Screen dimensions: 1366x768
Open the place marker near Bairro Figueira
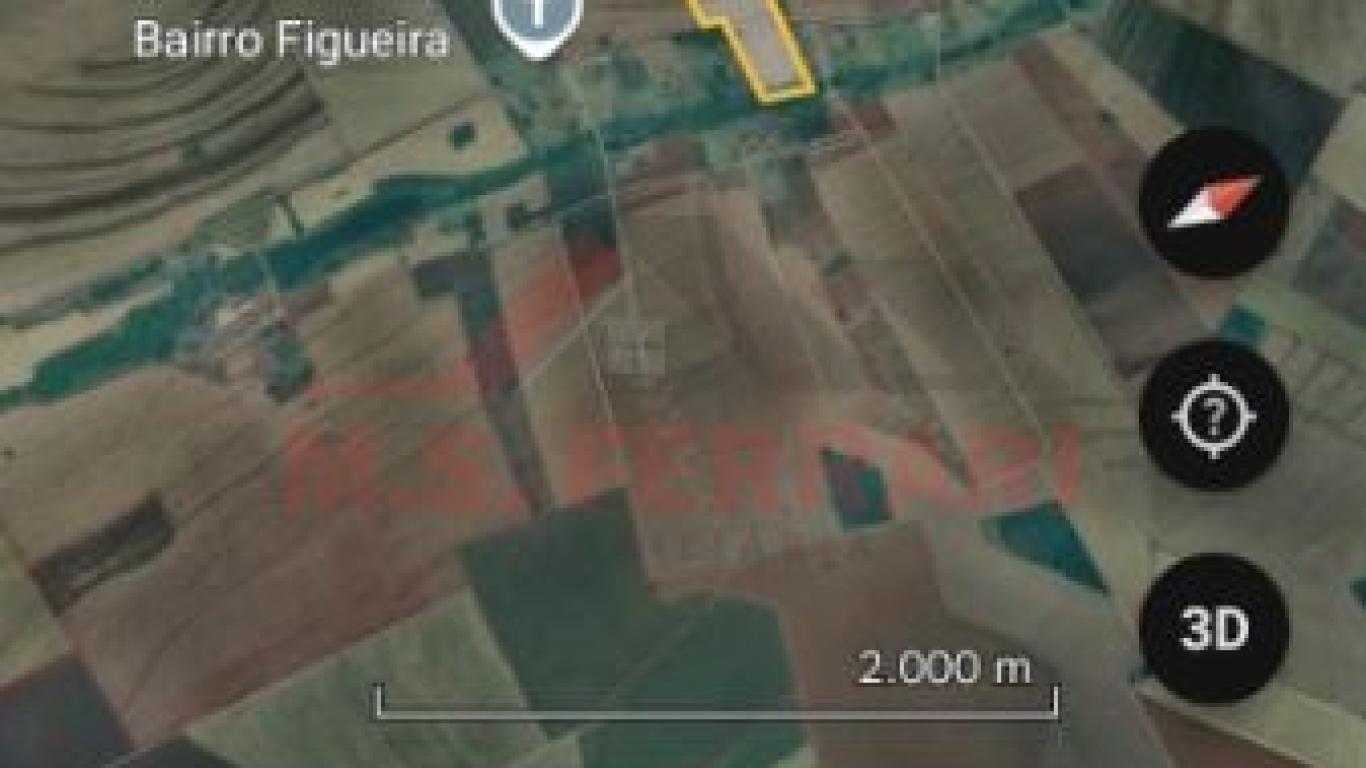pyautogui.click(x=539, y=22)
